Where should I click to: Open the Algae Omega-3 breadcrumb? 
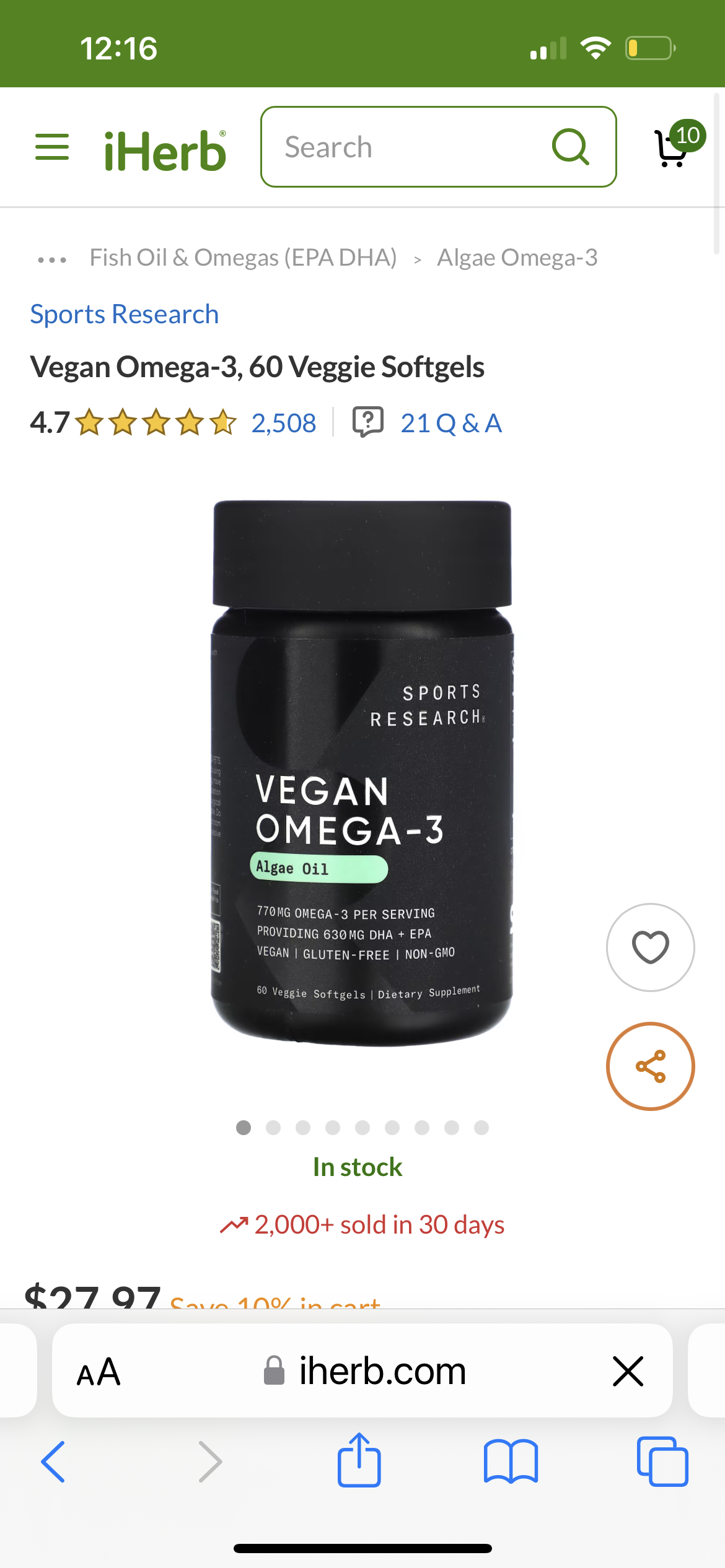(x=517, y=258)
